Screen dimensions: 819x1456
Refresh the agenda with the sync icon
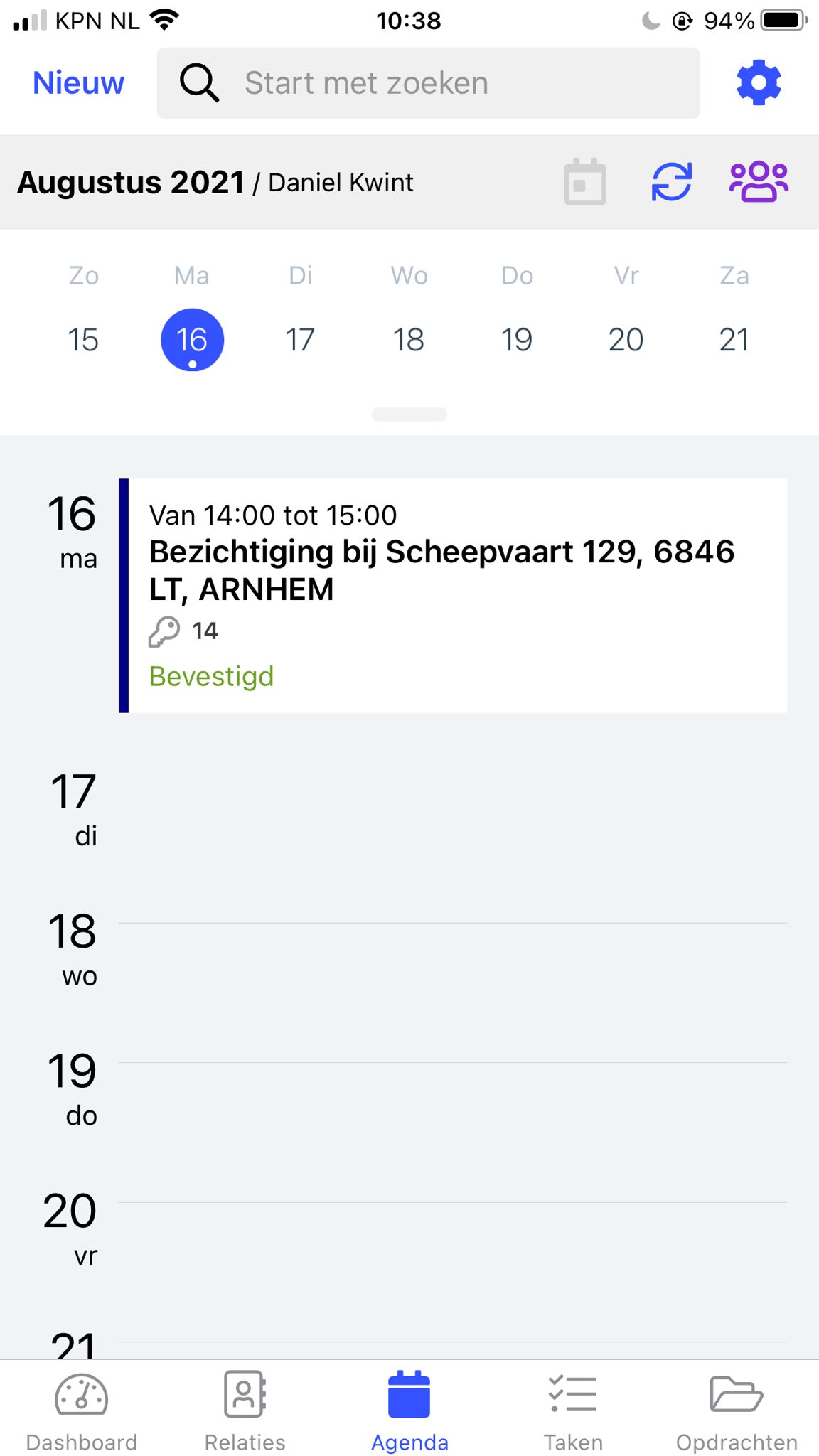[671, 182]
